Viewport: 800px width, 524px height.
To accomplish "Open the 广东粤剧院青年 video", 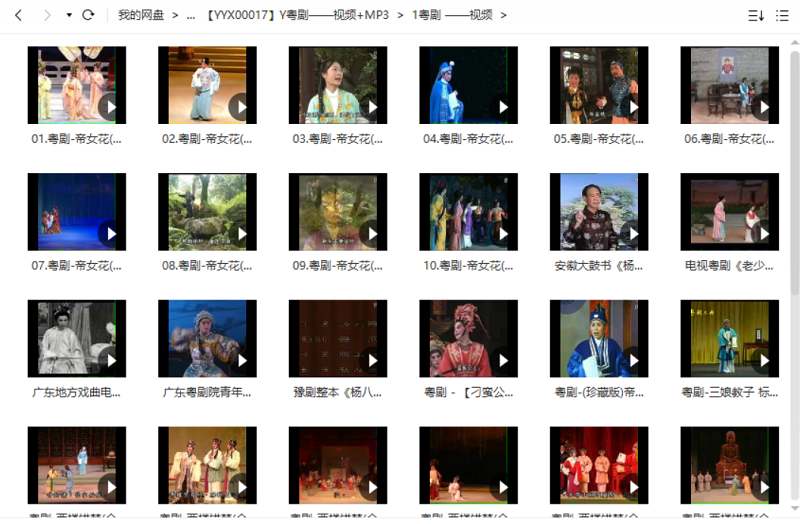I will (207, 338).
